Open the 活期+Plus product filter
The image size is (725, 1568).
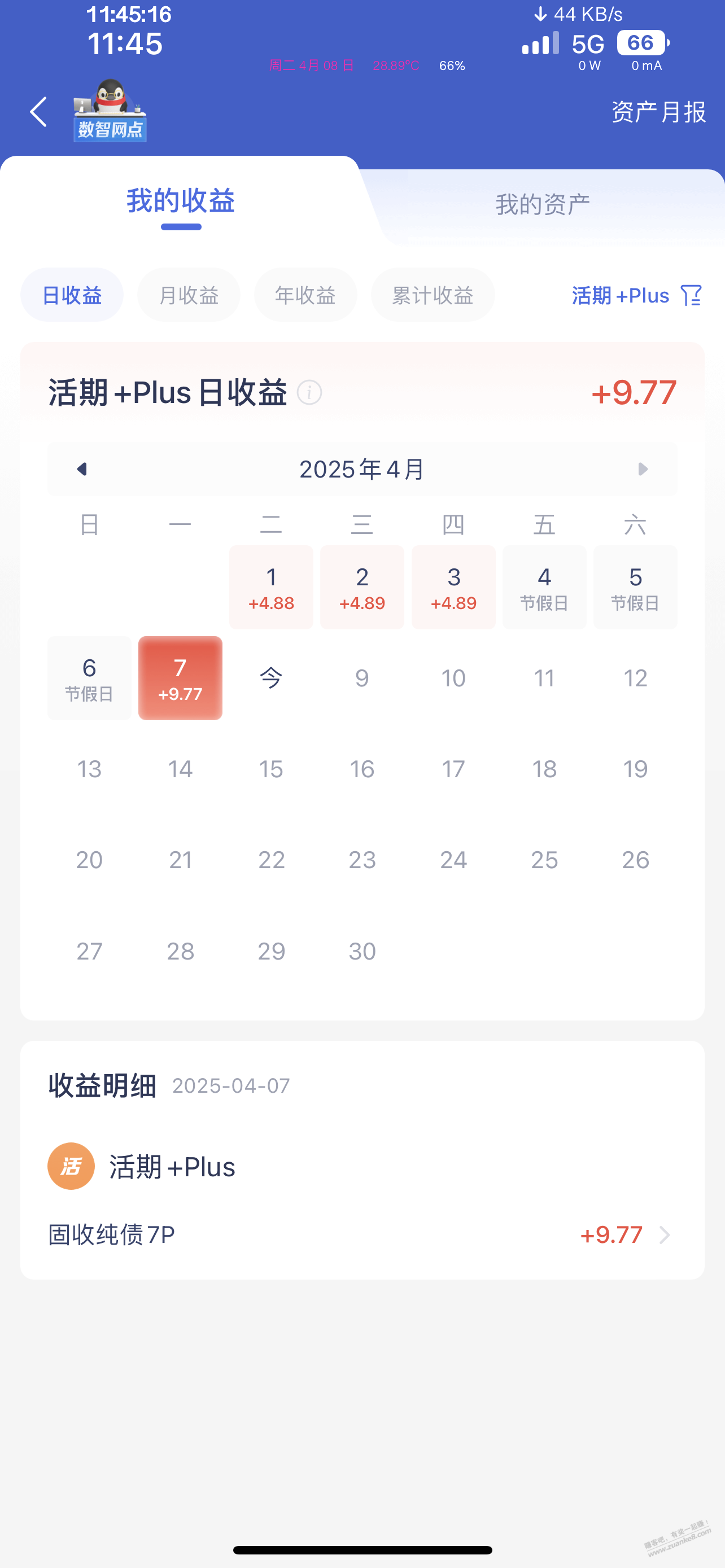[x=637, y=296]
